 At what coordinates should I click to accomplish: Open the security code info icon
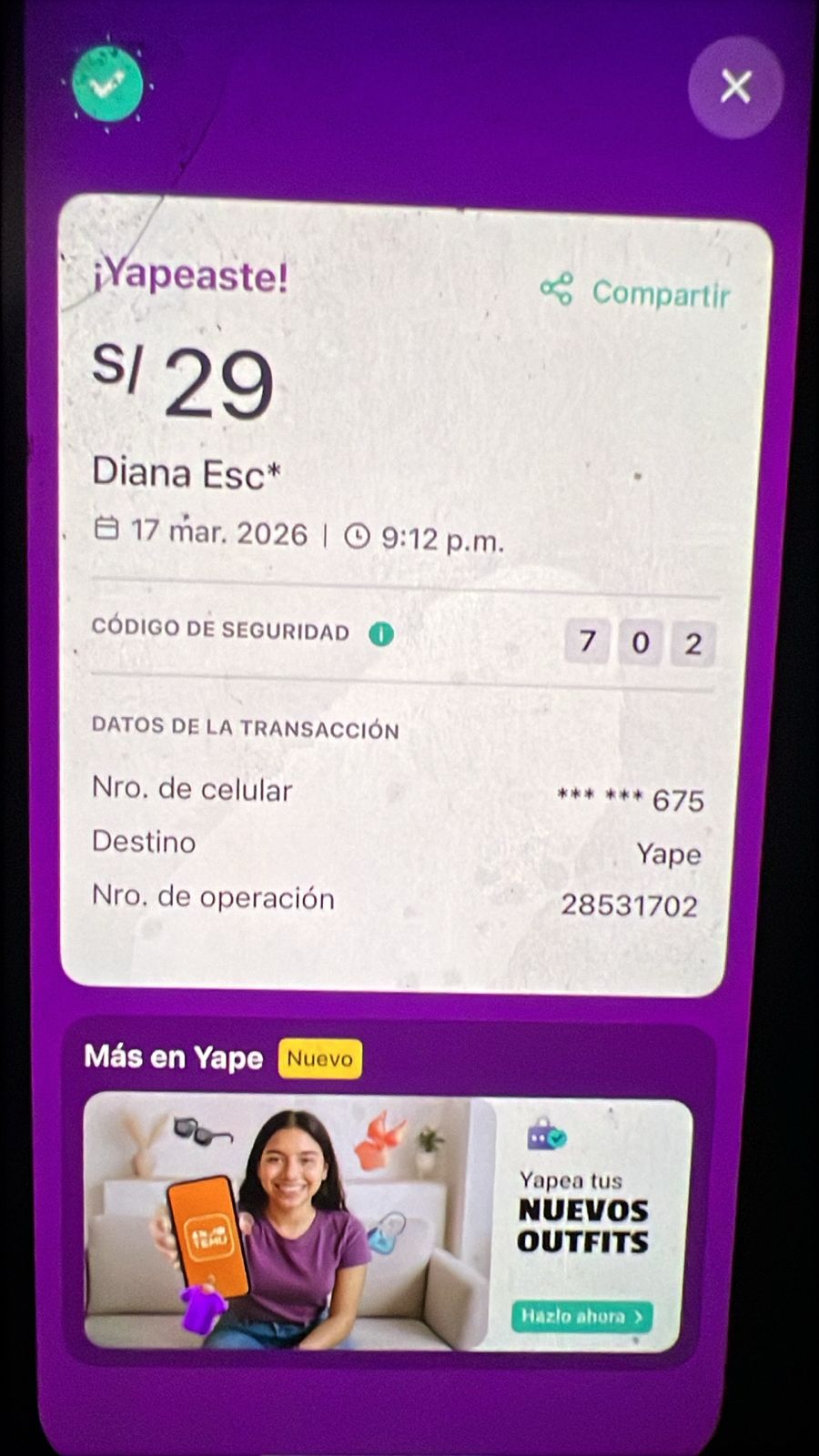coord(381,634)
